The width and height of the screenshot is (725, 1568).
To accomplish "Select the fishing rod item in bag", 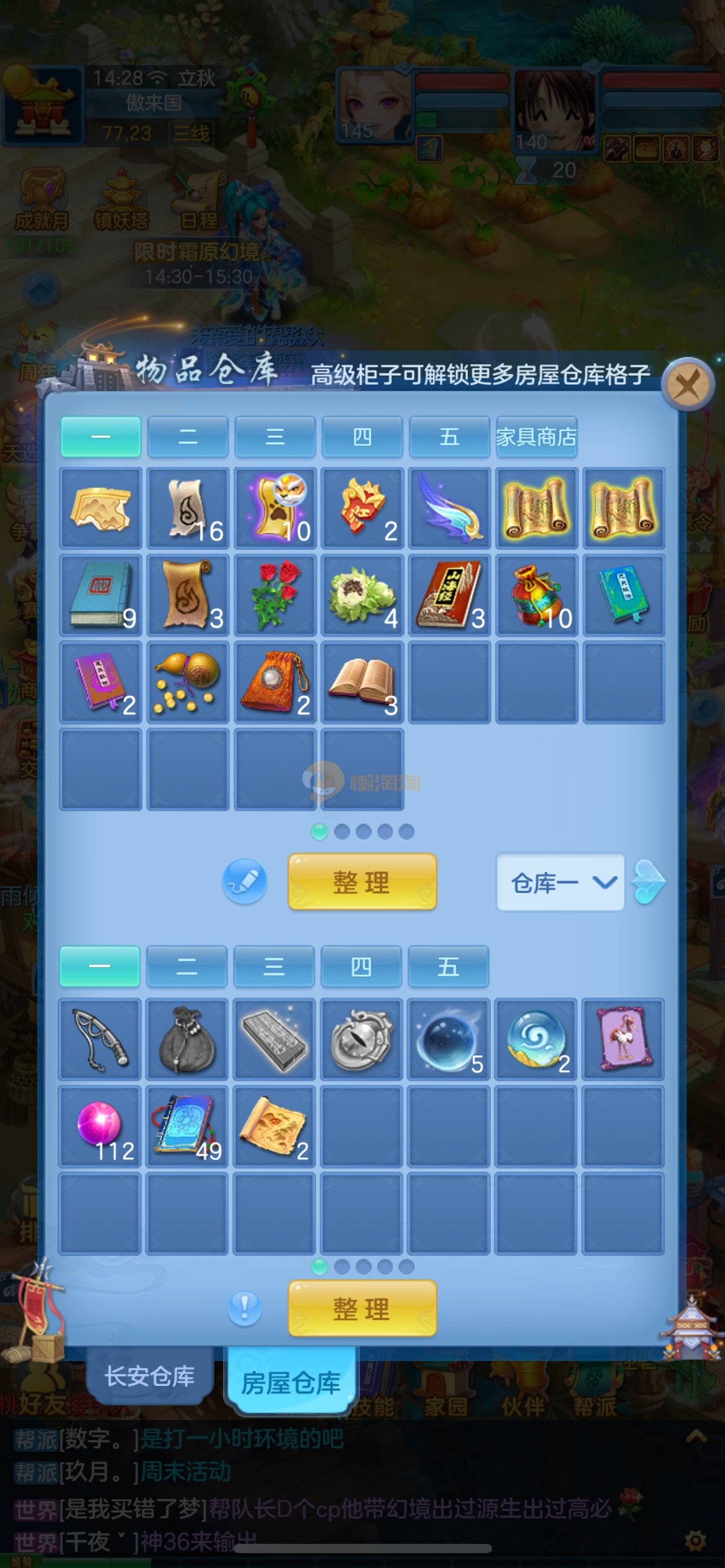I will pyautogui.click(x=100, y=1039).
